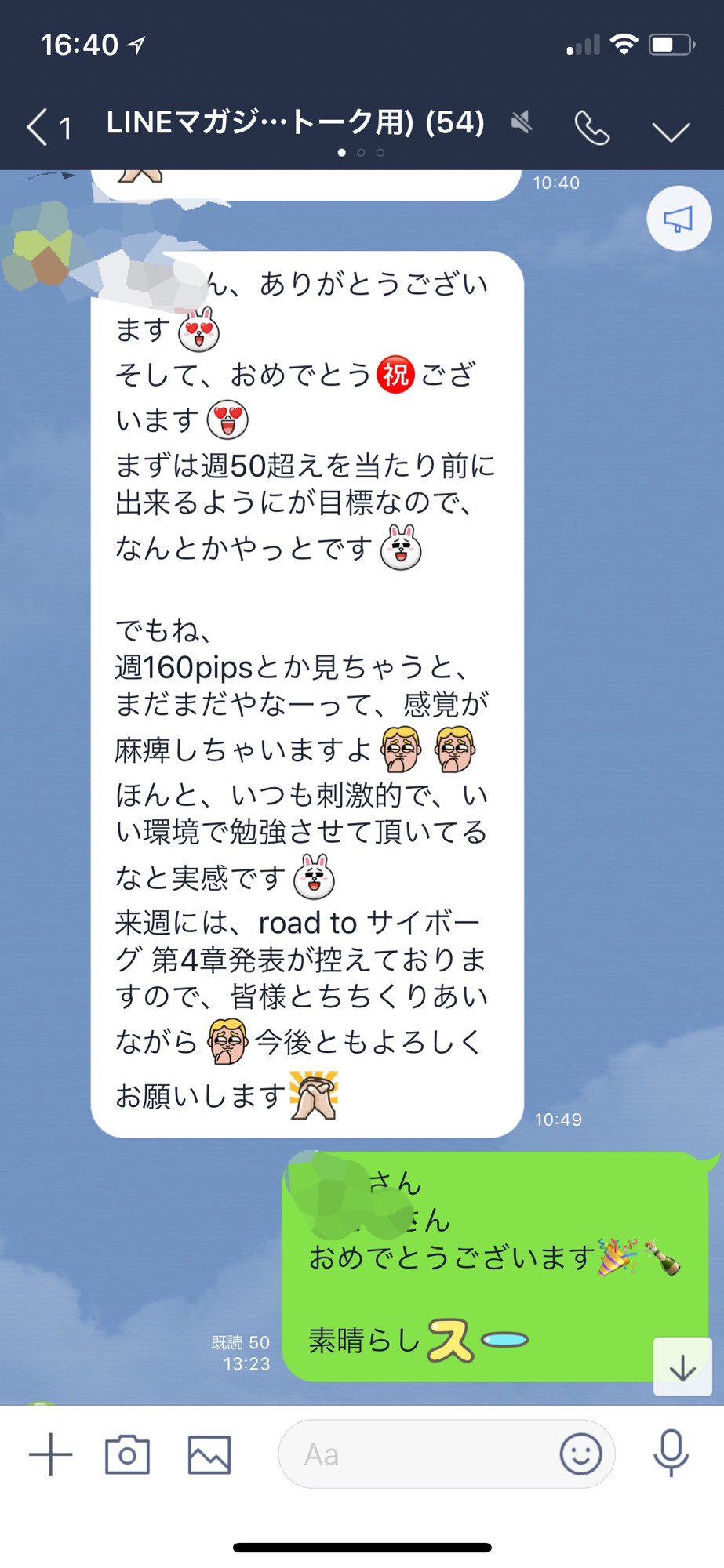The image size is (724, 1568).
Task: Start a voice call in this group
Action: pos(591,127)
